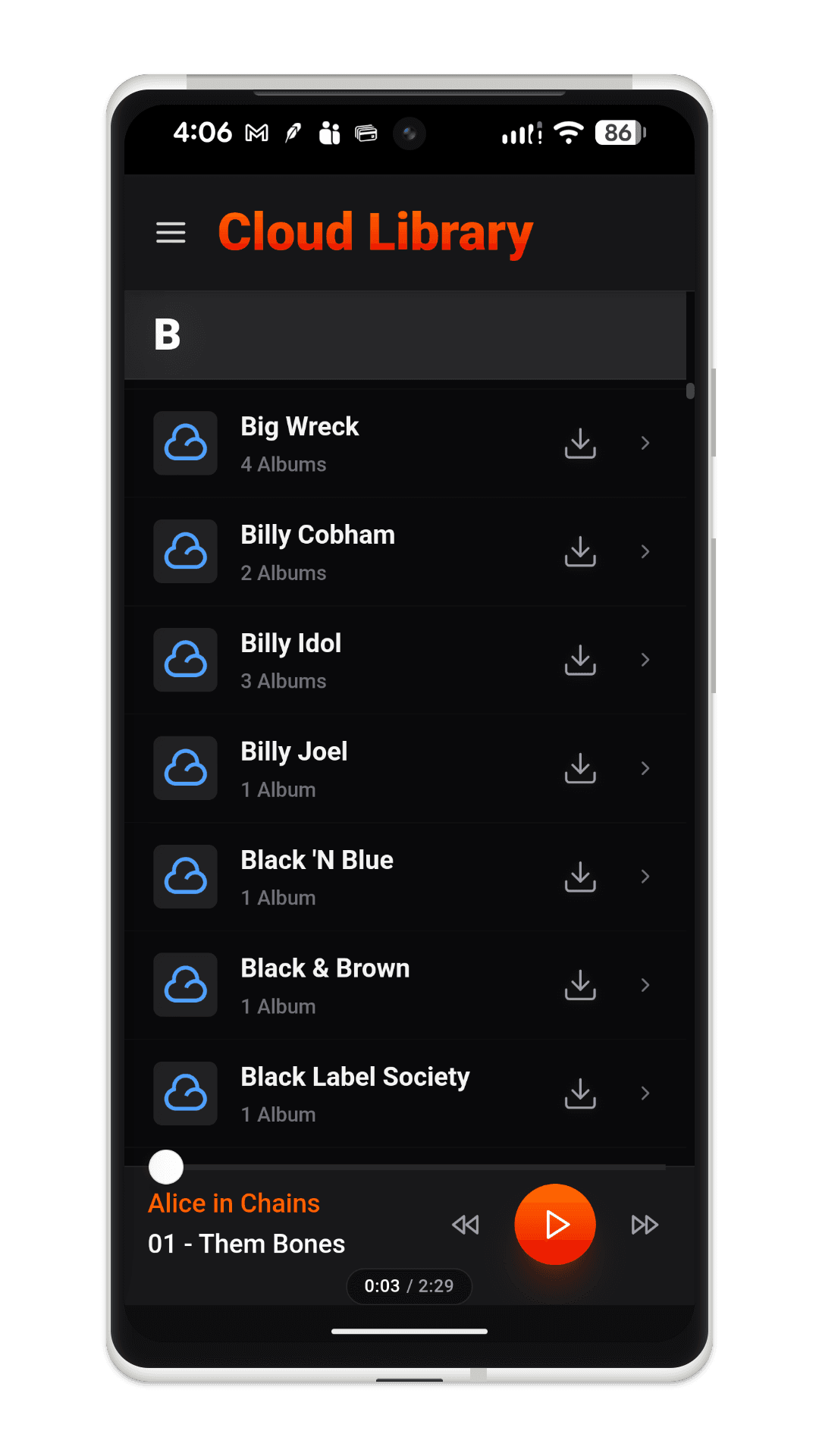Download Big Wreck albums
819x1456 pixels.
point(580,444)
